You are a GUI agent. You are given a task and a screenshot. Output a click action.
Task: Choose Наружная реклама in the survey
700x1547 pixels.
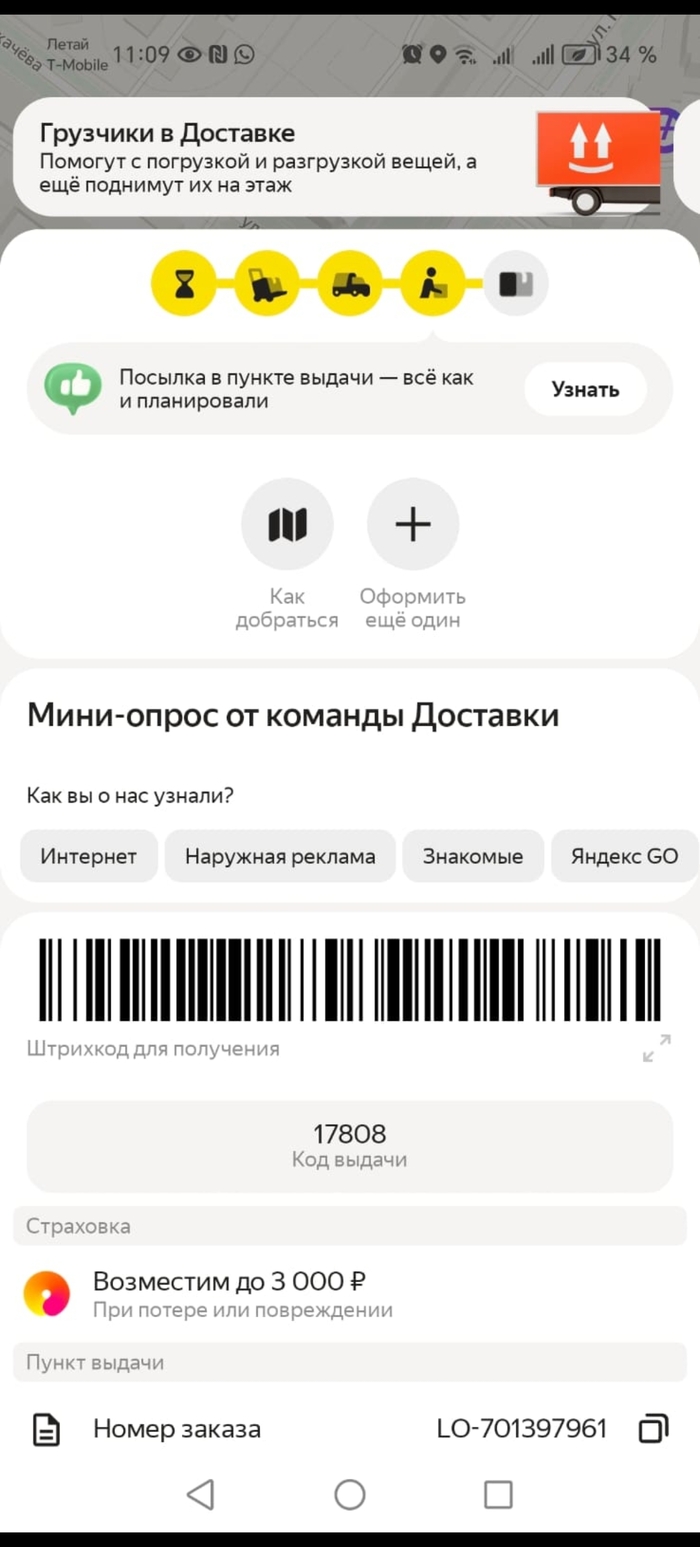(x=280, y=856)
